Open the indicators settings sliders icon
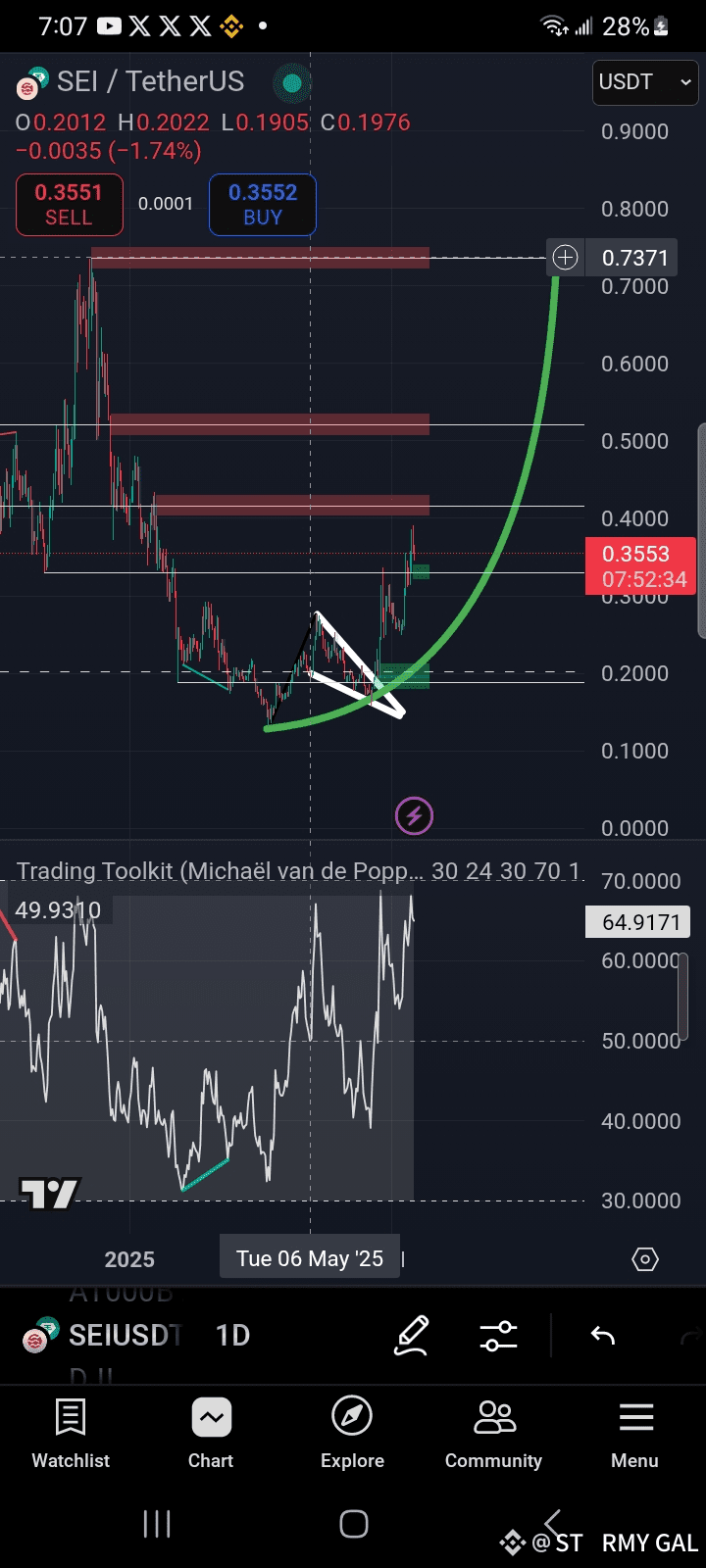 pos(499,1336)
